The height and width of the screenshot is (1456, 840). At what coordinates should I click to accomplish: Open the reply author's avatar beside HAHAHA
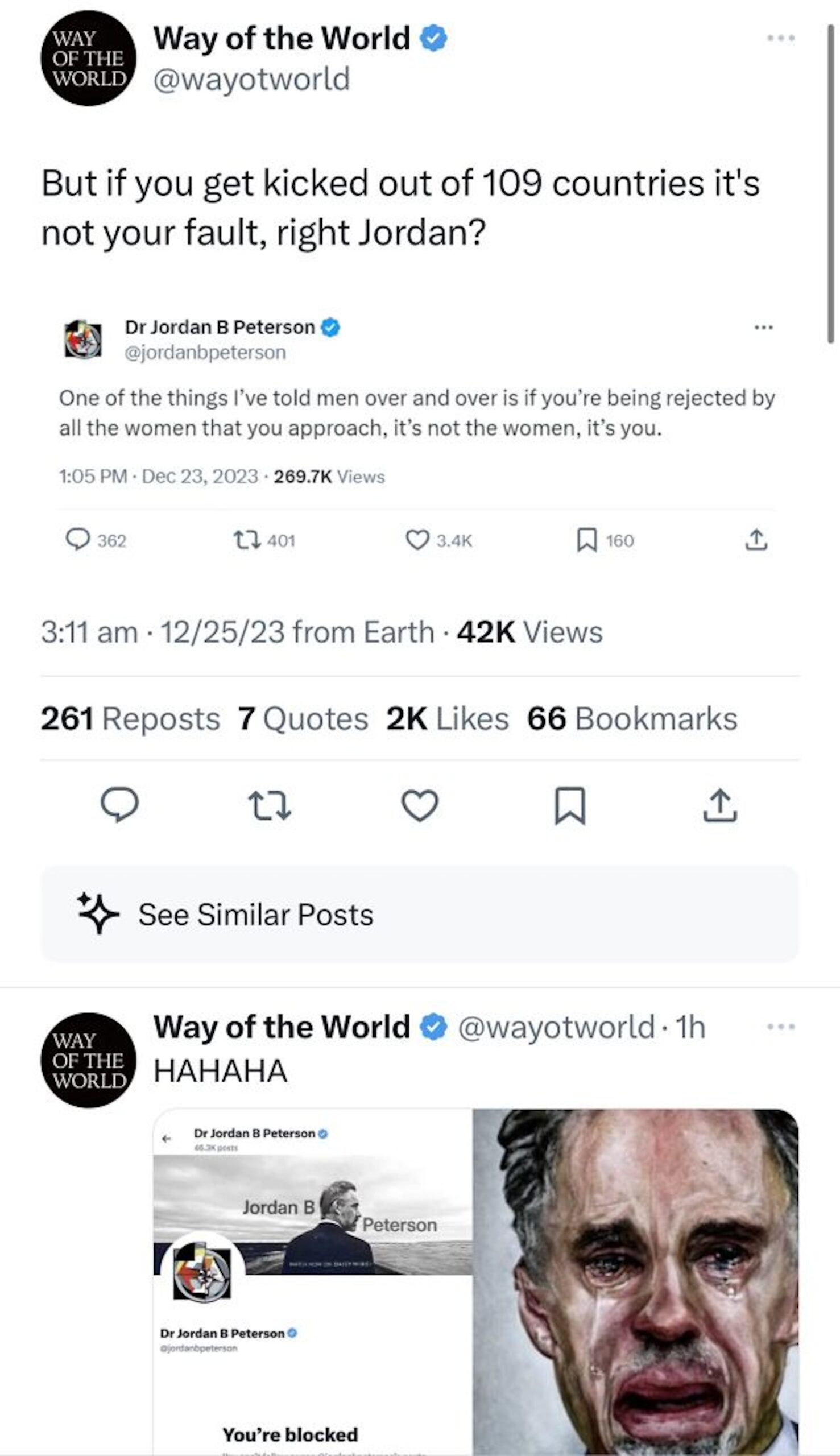(x=88, y=1060)
